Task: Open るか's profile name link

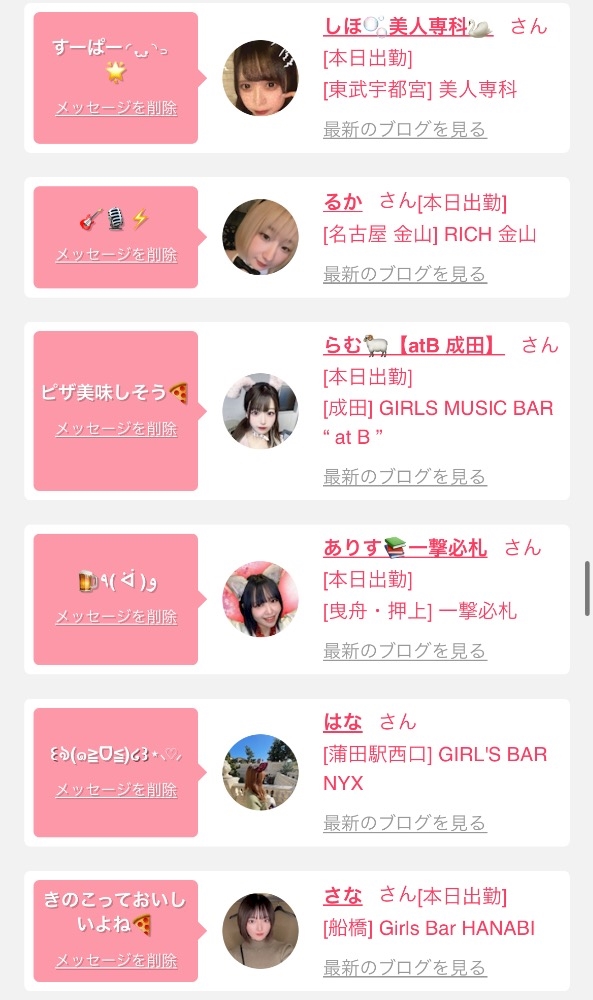Action: (x=343, y=202)
